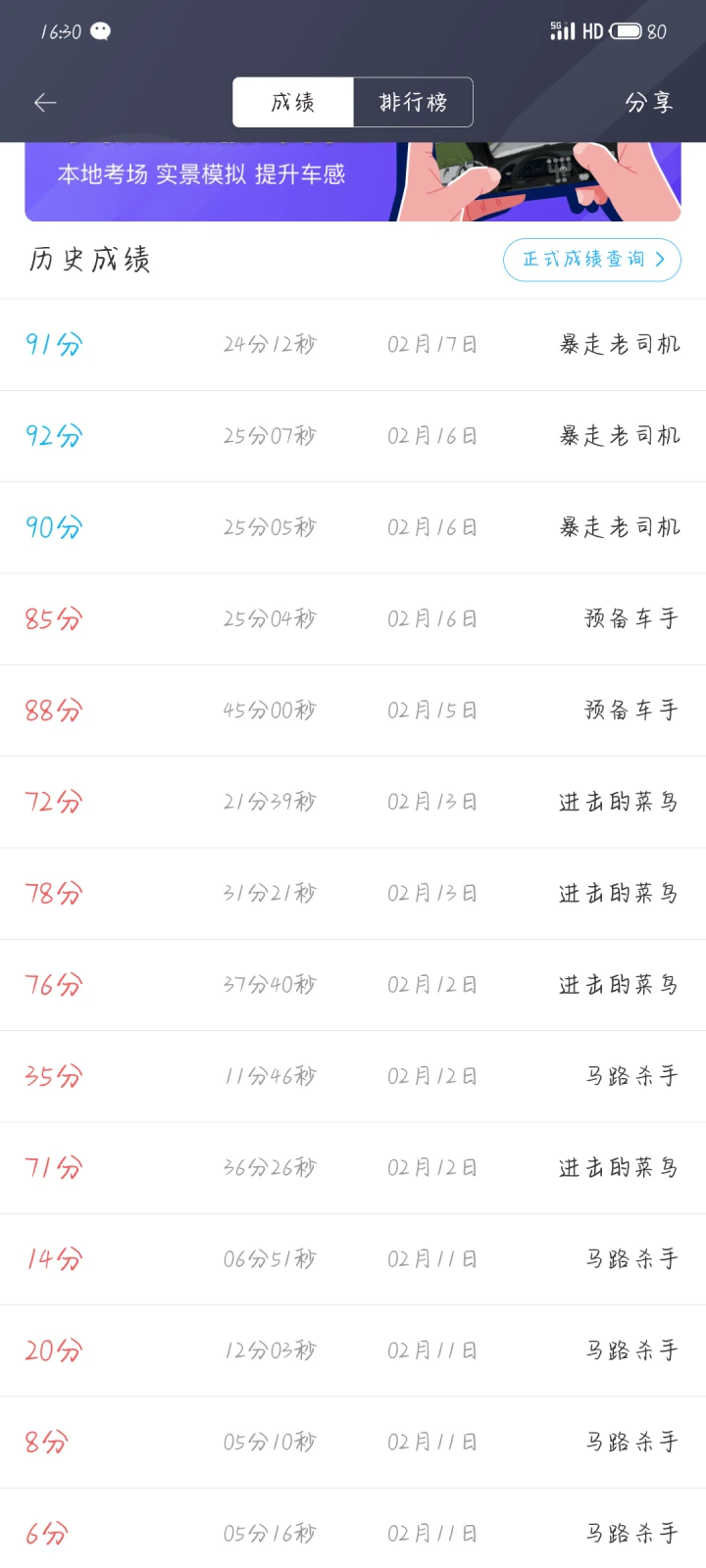This screenshot has width=706, height=1568.
Task: Open the 78分 score record
Action: pyautogui.click(x=353, y=894)
